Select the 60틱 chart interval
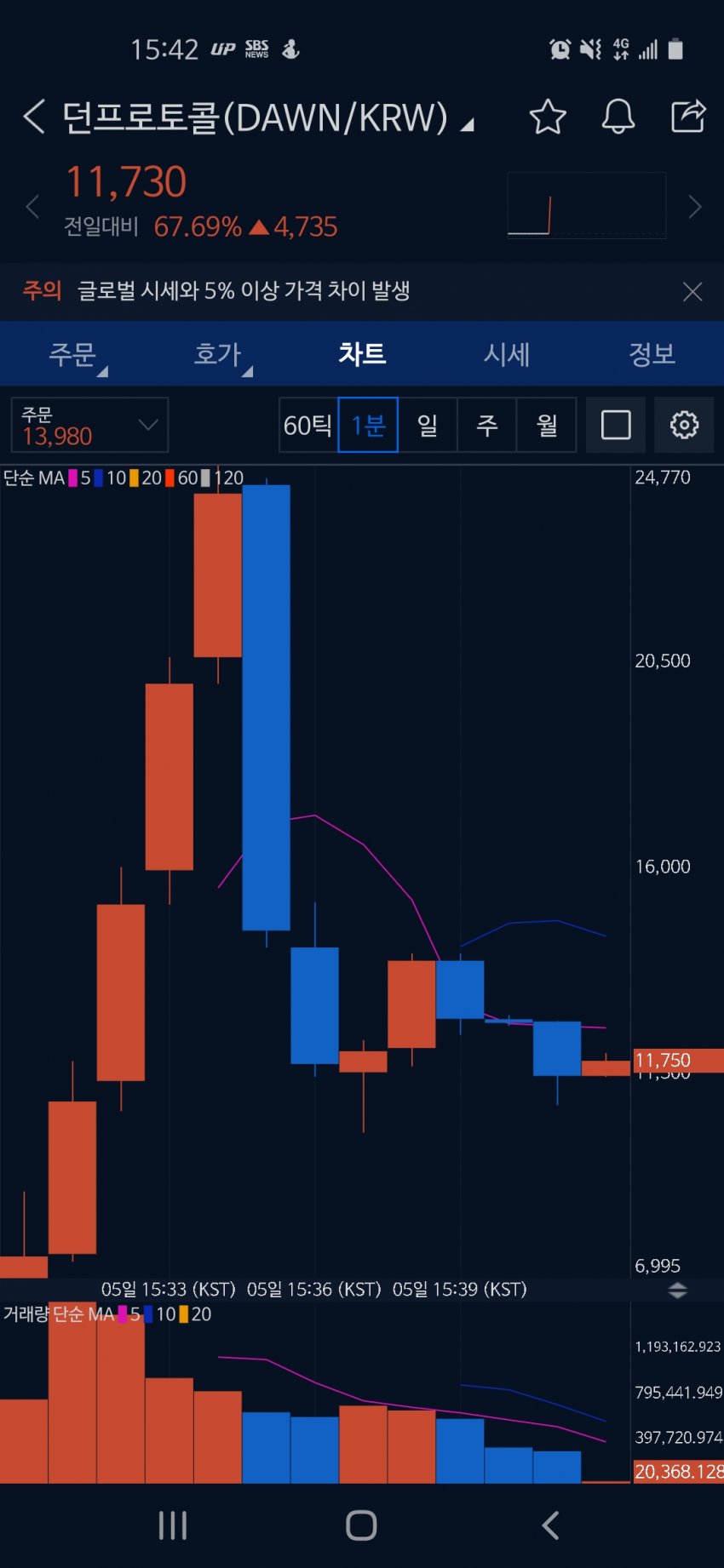This screenshot has width=724, height=1568. pyautogui.click(x=307, y=425)
